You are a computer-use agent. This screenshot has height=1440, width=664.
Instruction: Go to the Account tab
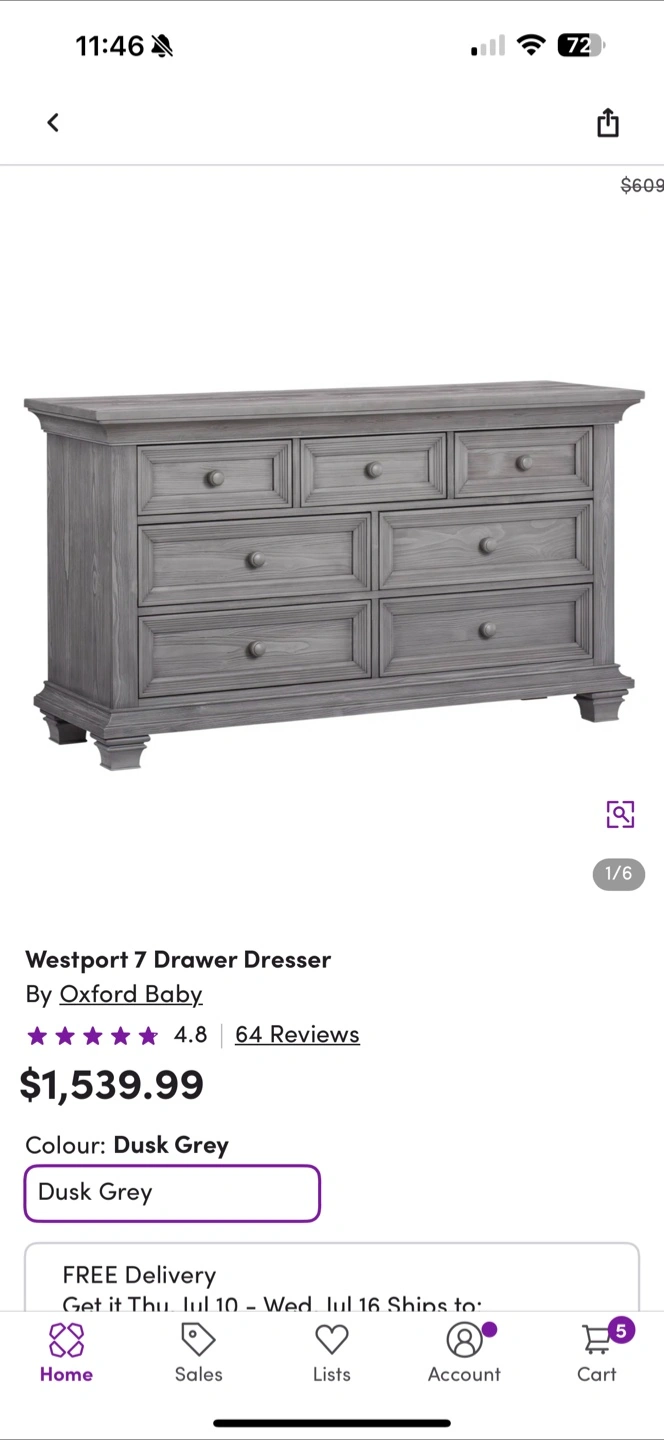pyautogui.click(x=464, y=1353)
